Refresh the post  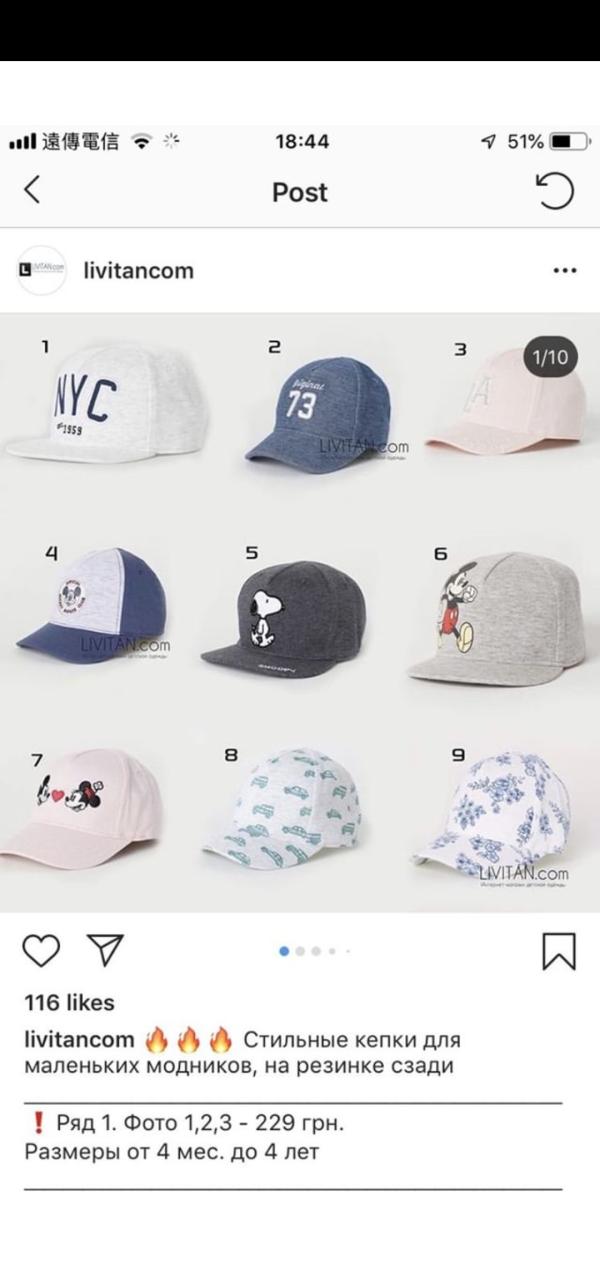click(556, 191)
